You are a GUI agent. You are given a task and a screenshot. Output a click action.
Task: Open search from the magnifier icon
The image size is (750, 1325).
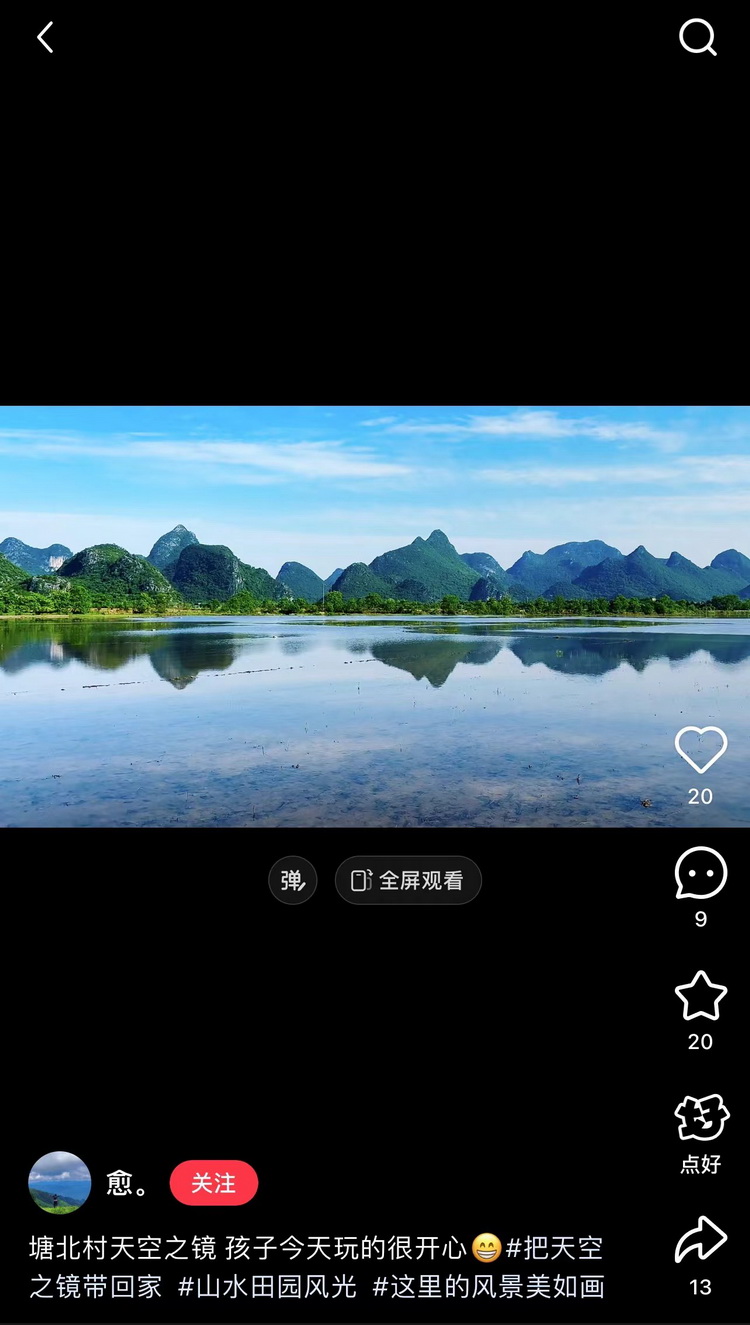[698, 38]
